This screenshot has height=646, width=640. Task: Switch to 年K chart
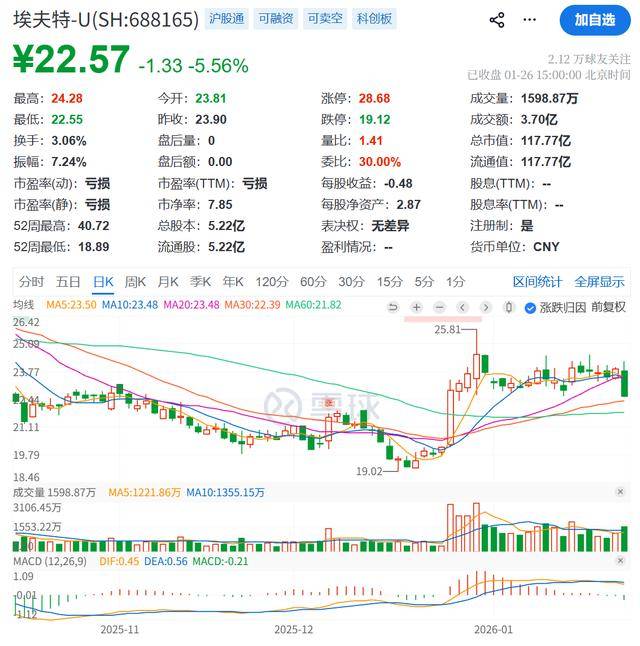click(x=233, y=282)
